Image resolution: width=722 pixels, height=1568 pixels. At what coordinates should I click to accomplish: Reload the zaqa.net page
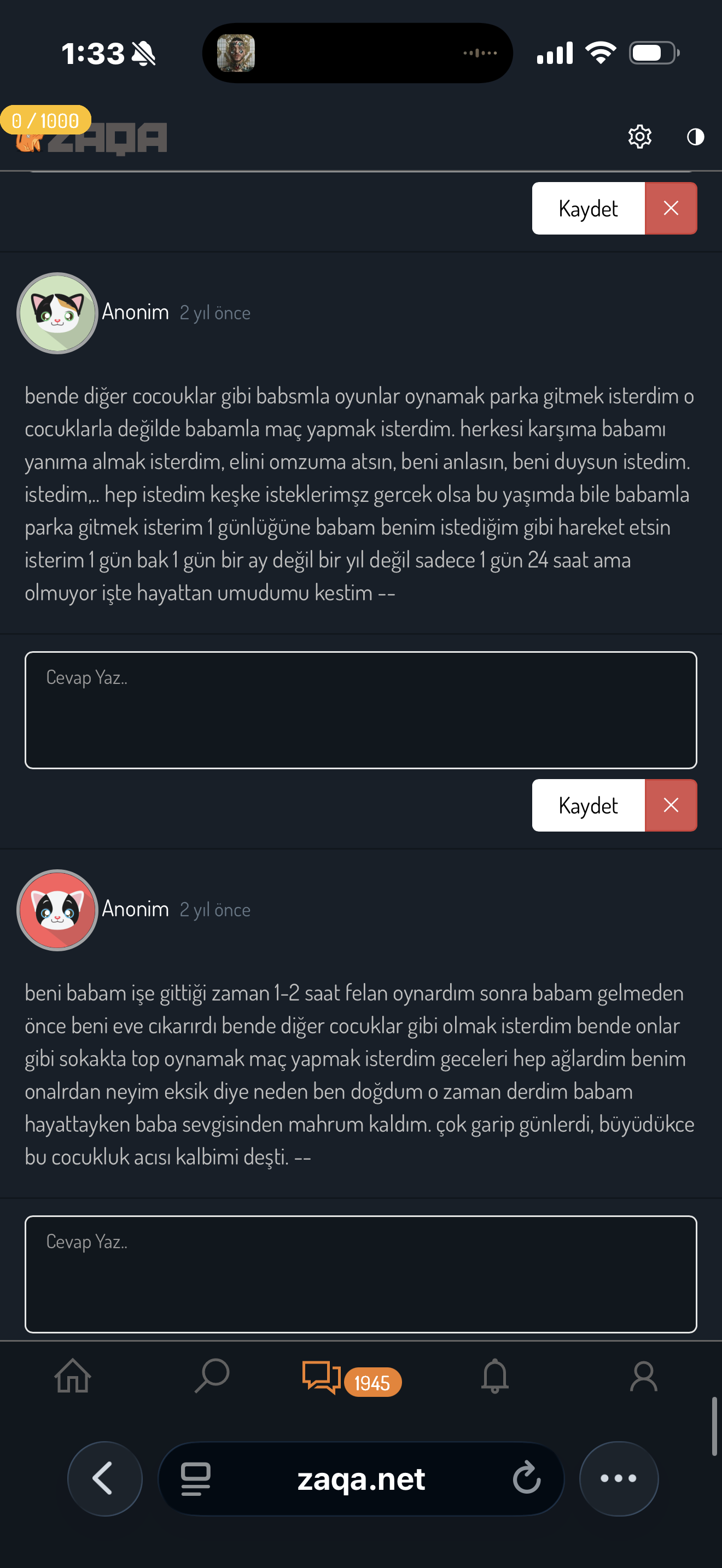pos(527,1478)
